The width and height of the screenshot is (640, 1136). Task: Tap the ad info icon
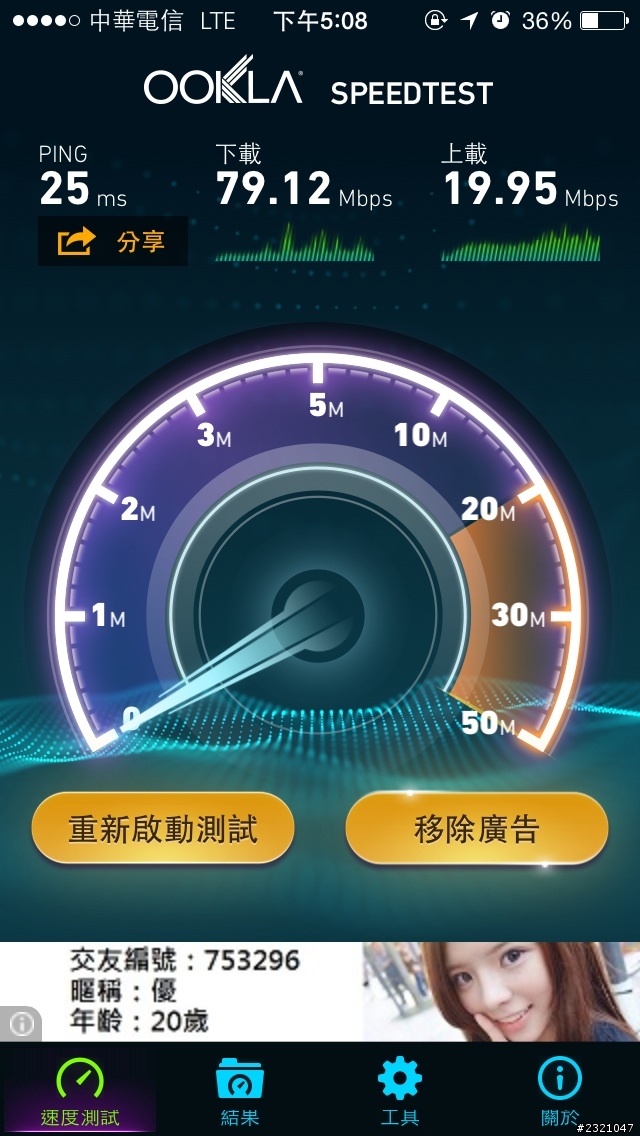[20, 1024]
